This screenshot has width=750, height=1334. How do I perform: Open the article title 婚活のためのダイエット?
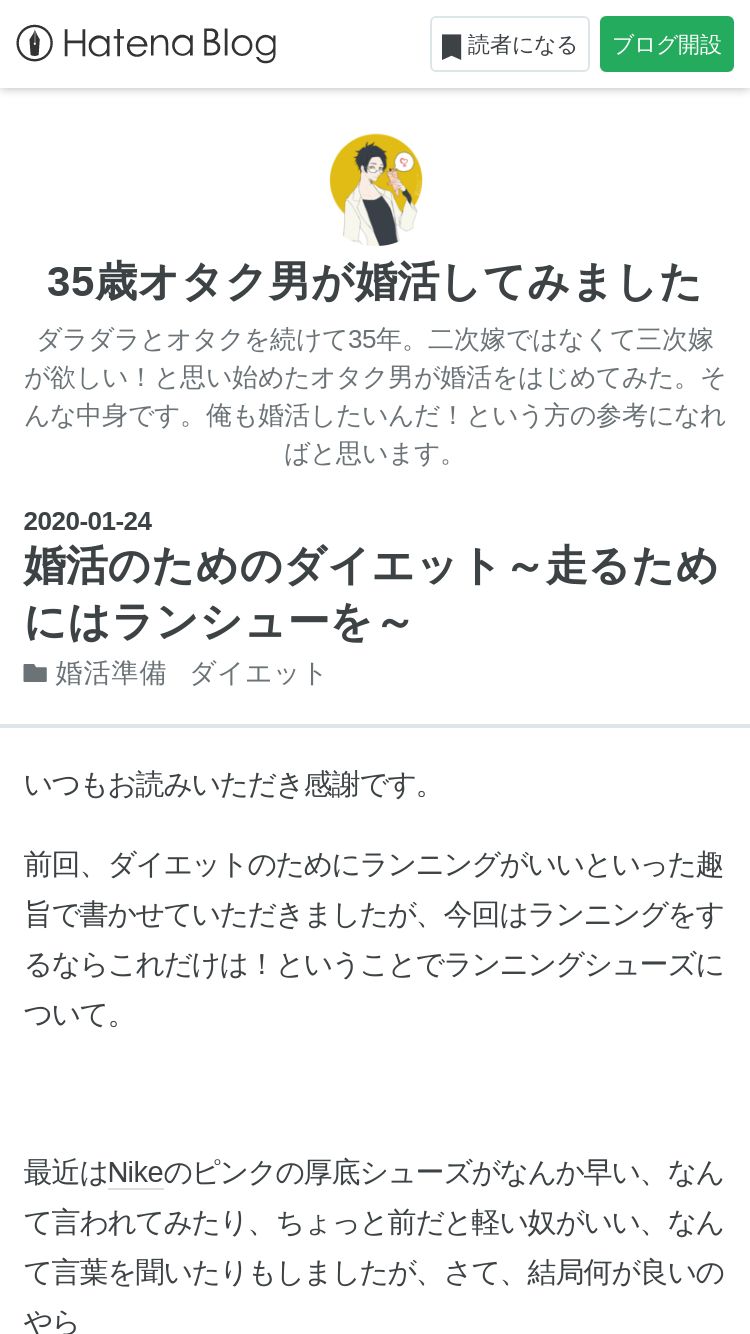371,593
